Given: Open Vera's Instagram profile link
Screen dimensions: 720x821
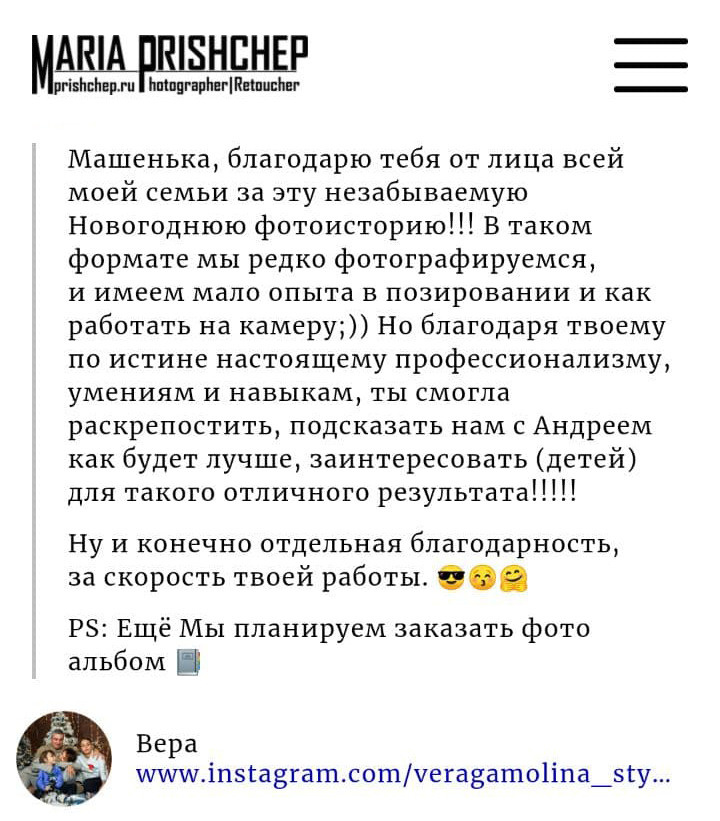Looking at the screenshot, I should click(x=402, y=774).
